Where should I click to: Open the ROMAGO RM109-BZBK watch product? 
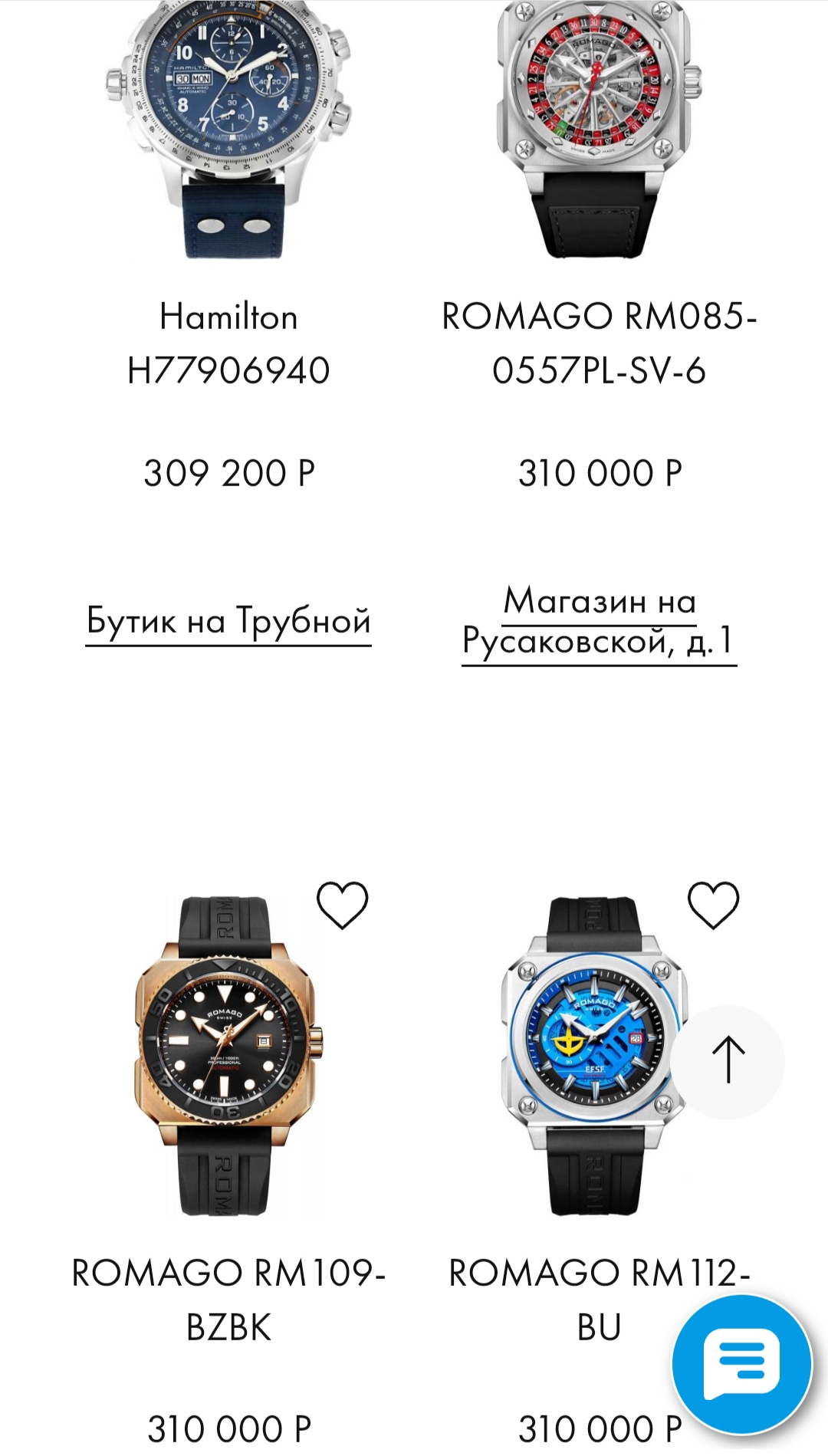click(228, 1300)
